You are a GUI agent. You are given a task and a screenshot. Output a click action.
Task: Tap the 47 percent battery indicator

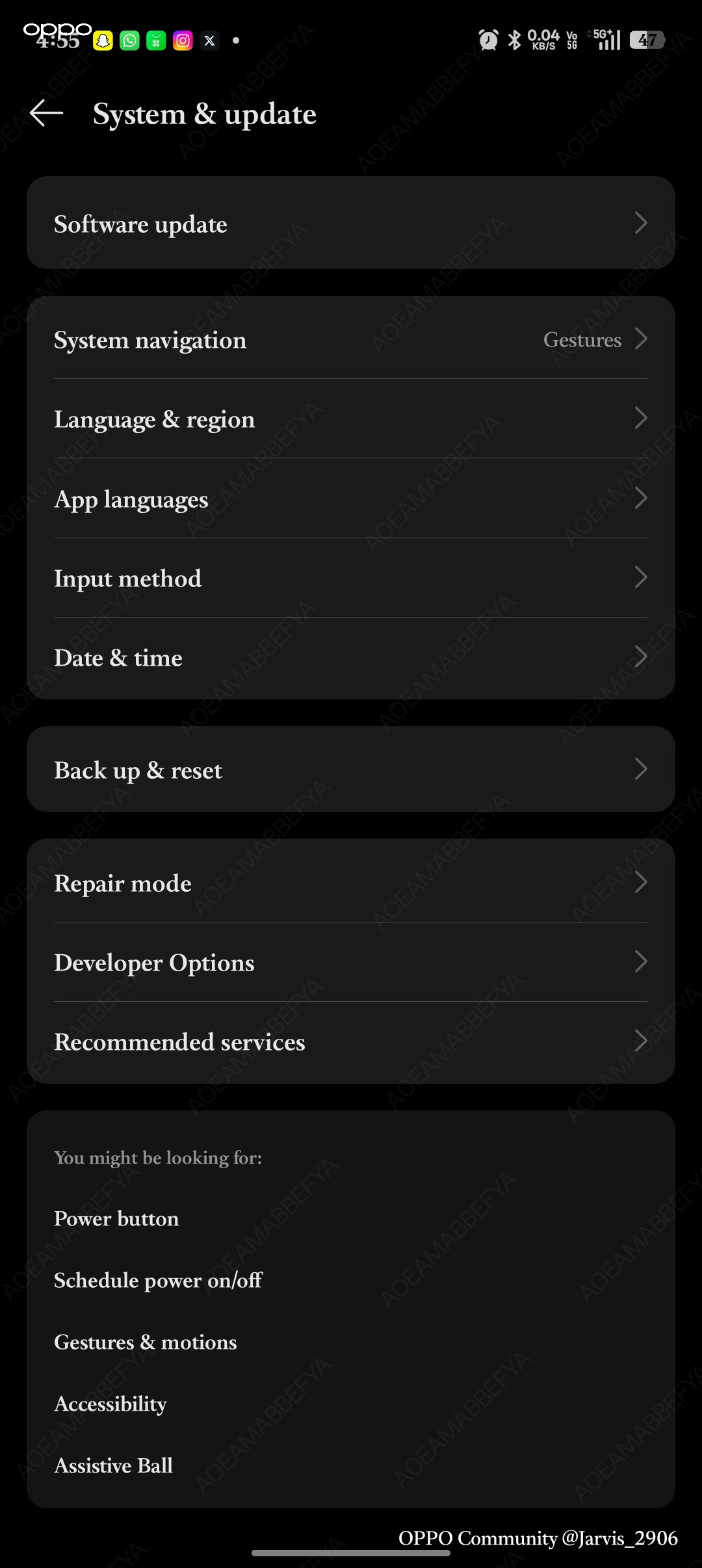tap(647, 40)
